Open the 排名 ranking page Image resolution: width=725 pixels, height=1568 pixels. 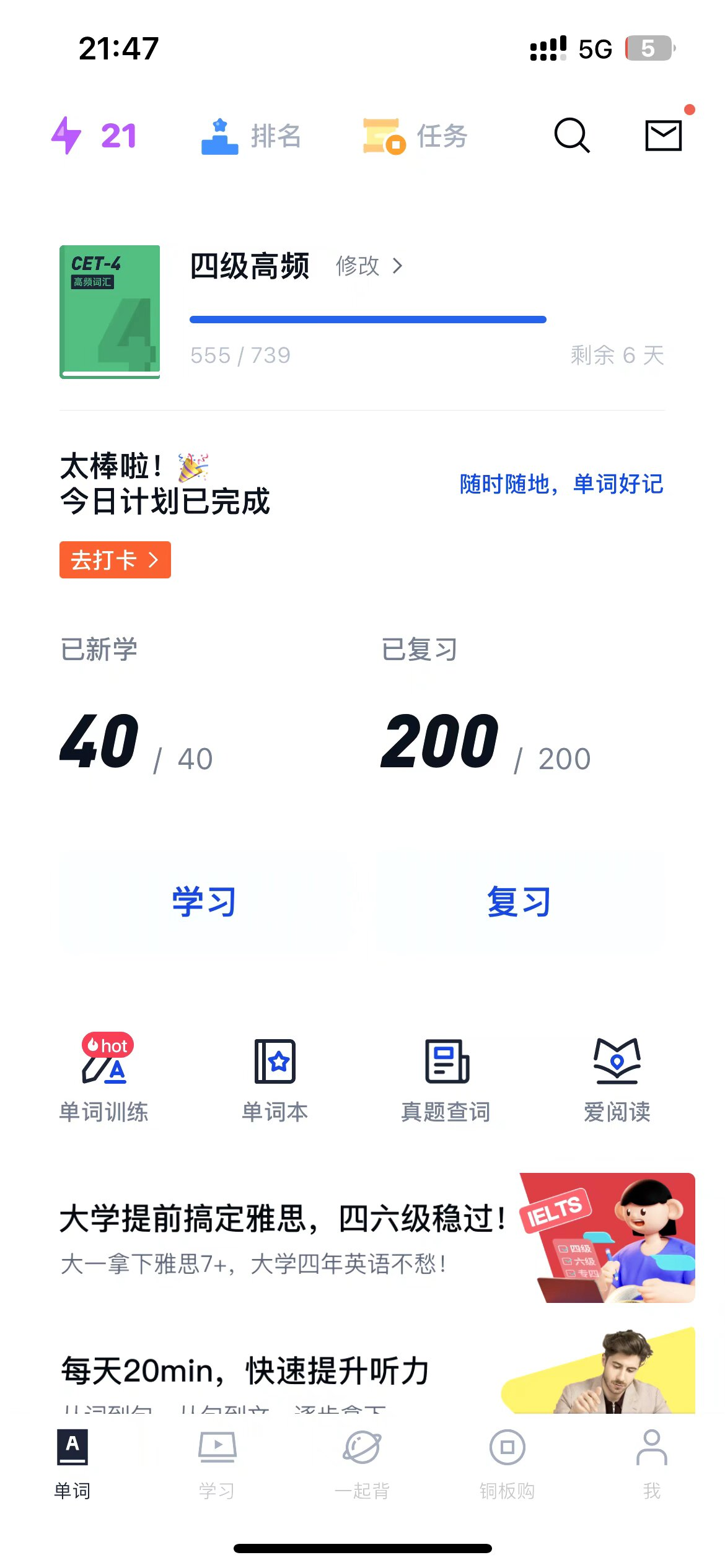[x=252, y=136]
